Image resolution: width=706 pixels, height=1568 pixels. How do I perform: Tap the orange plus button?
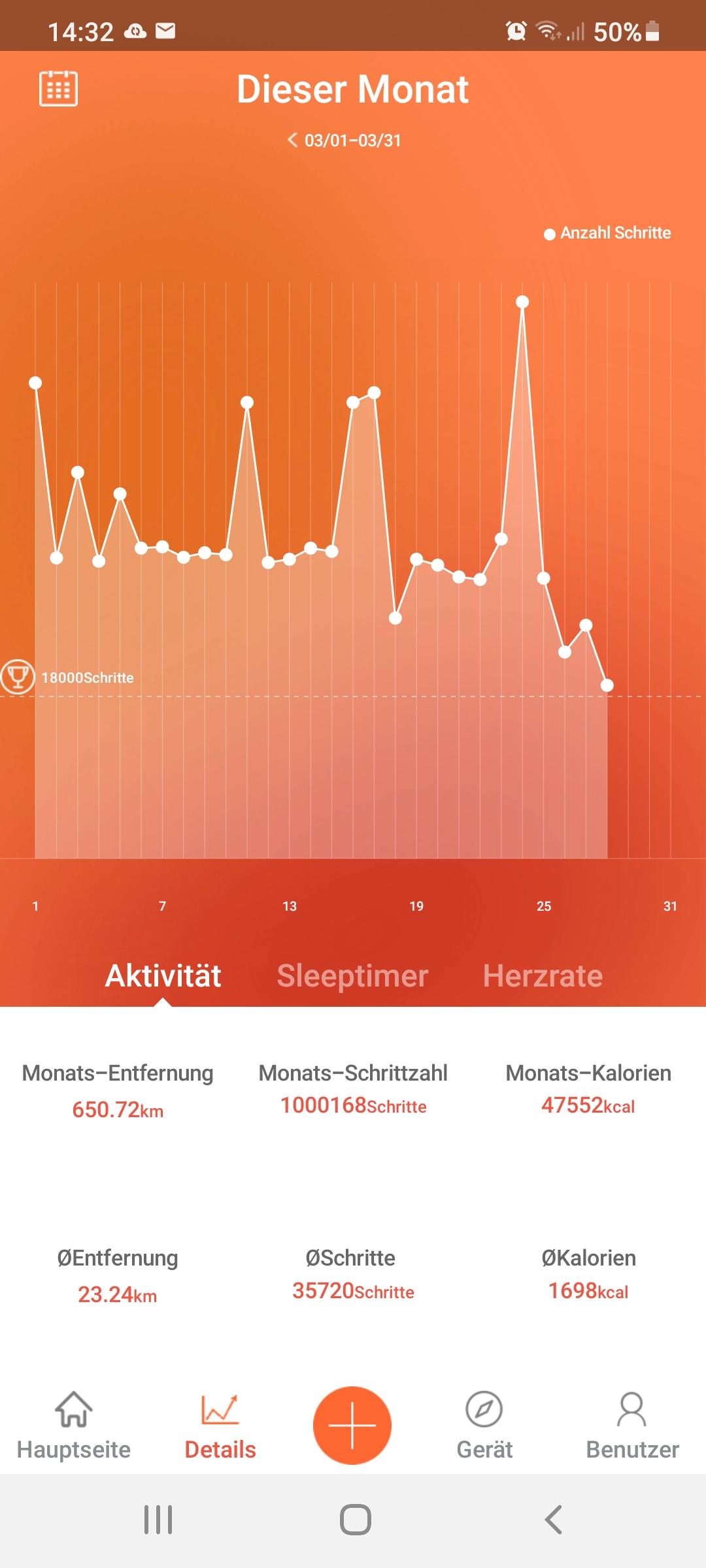(352, 1425)
